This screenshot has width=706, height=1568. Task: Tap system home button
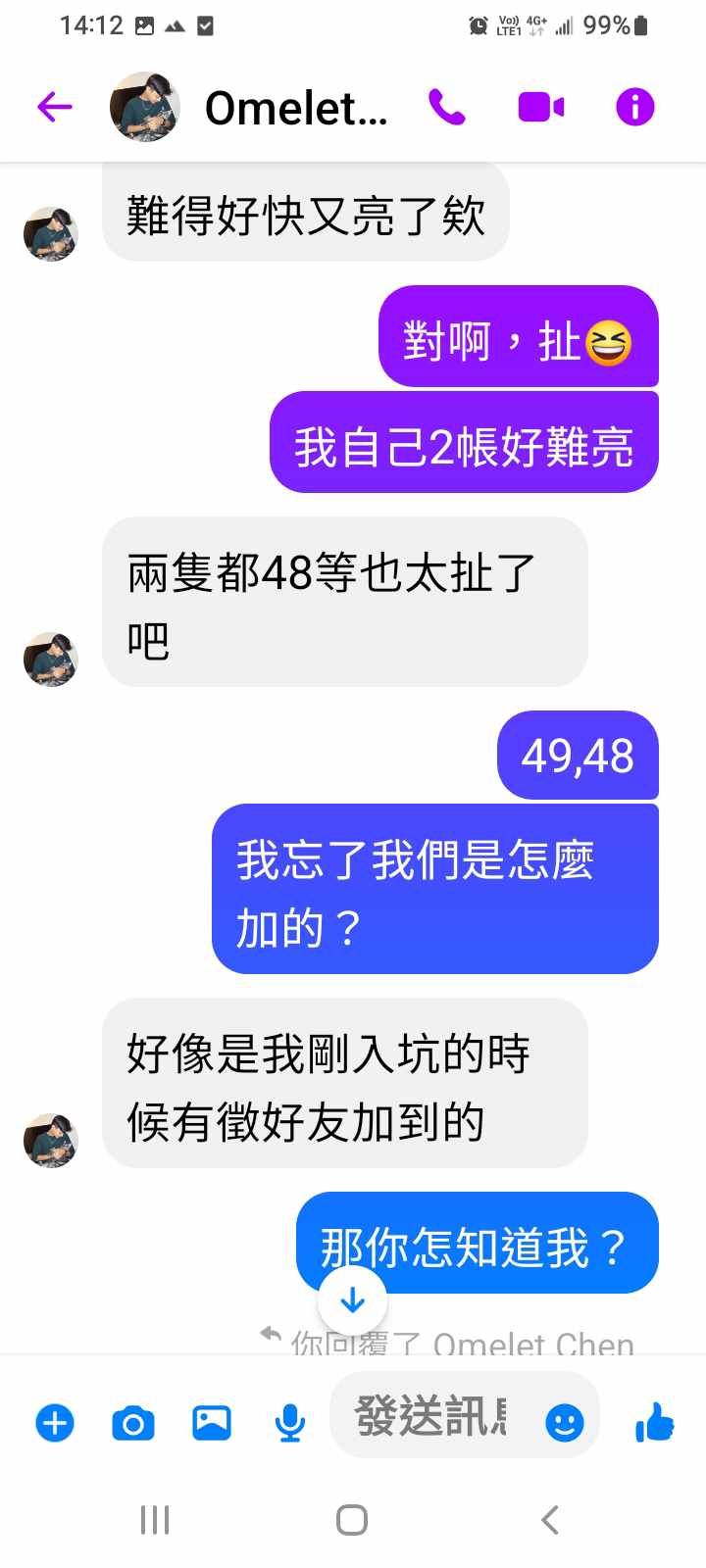(x=352, y=1520)
